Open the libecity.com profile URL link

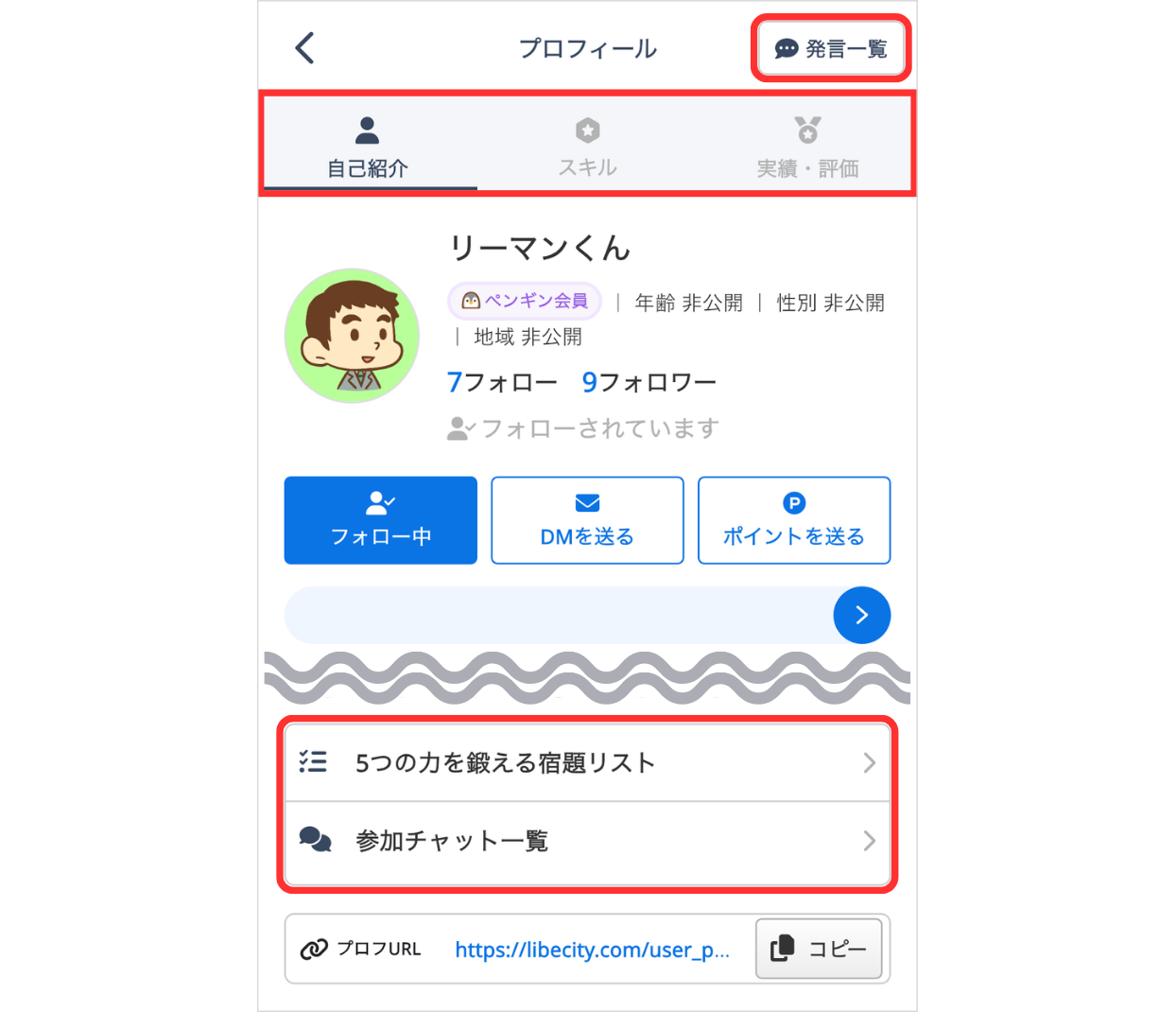tap(592, 950)
